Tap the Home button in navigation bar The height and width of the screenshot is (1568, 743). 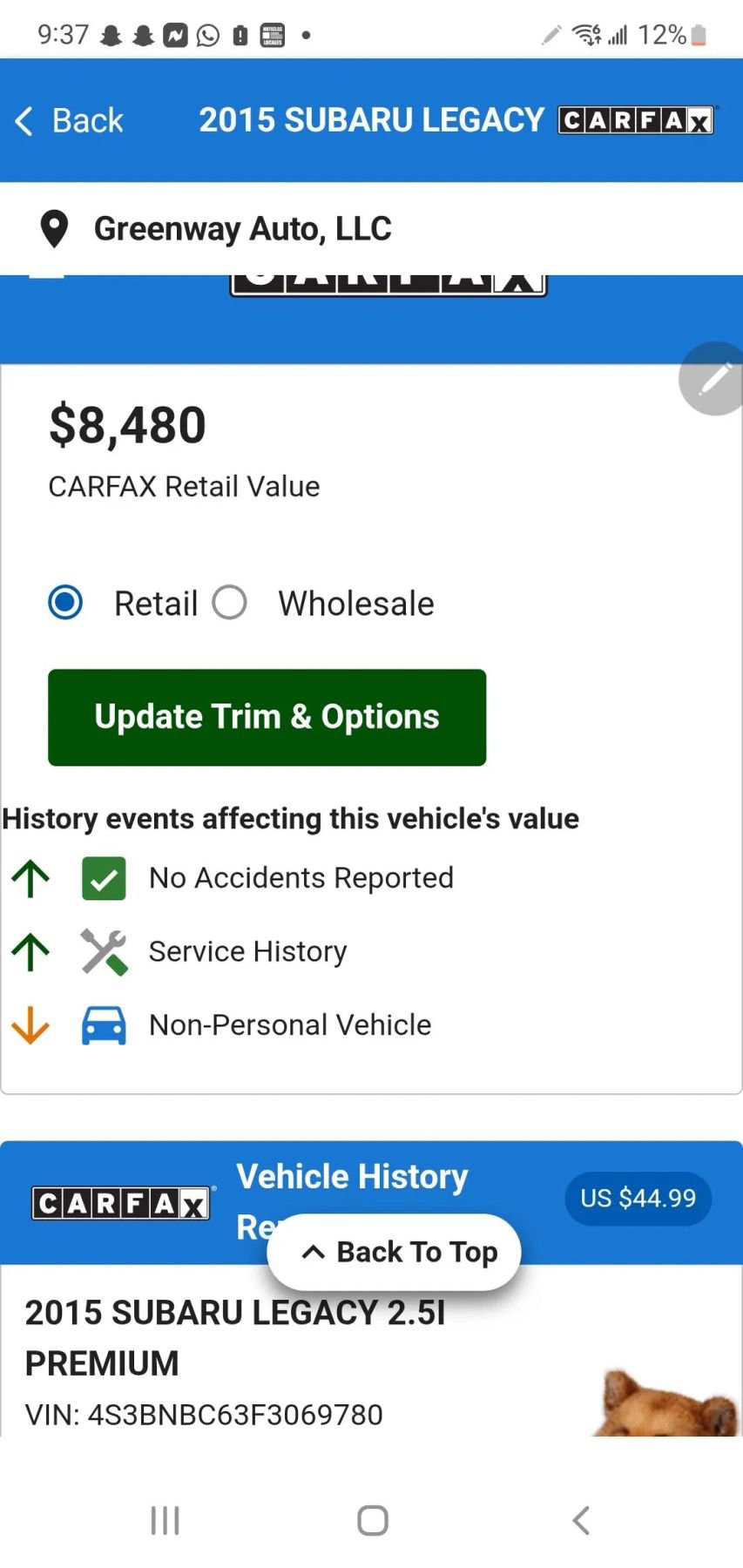(372, 1519)
